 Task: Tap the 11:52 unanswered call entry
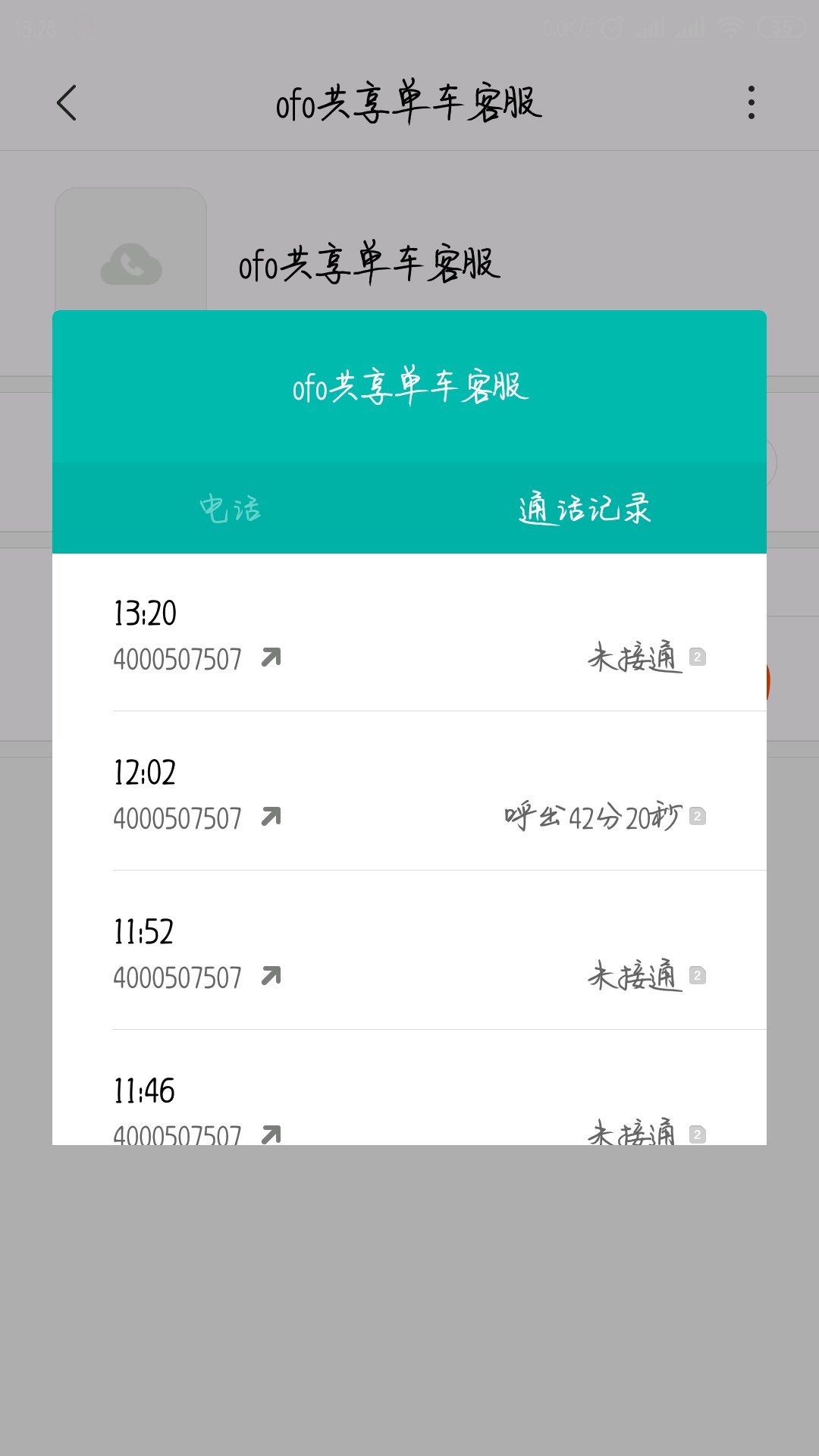(x=409, y=952)
